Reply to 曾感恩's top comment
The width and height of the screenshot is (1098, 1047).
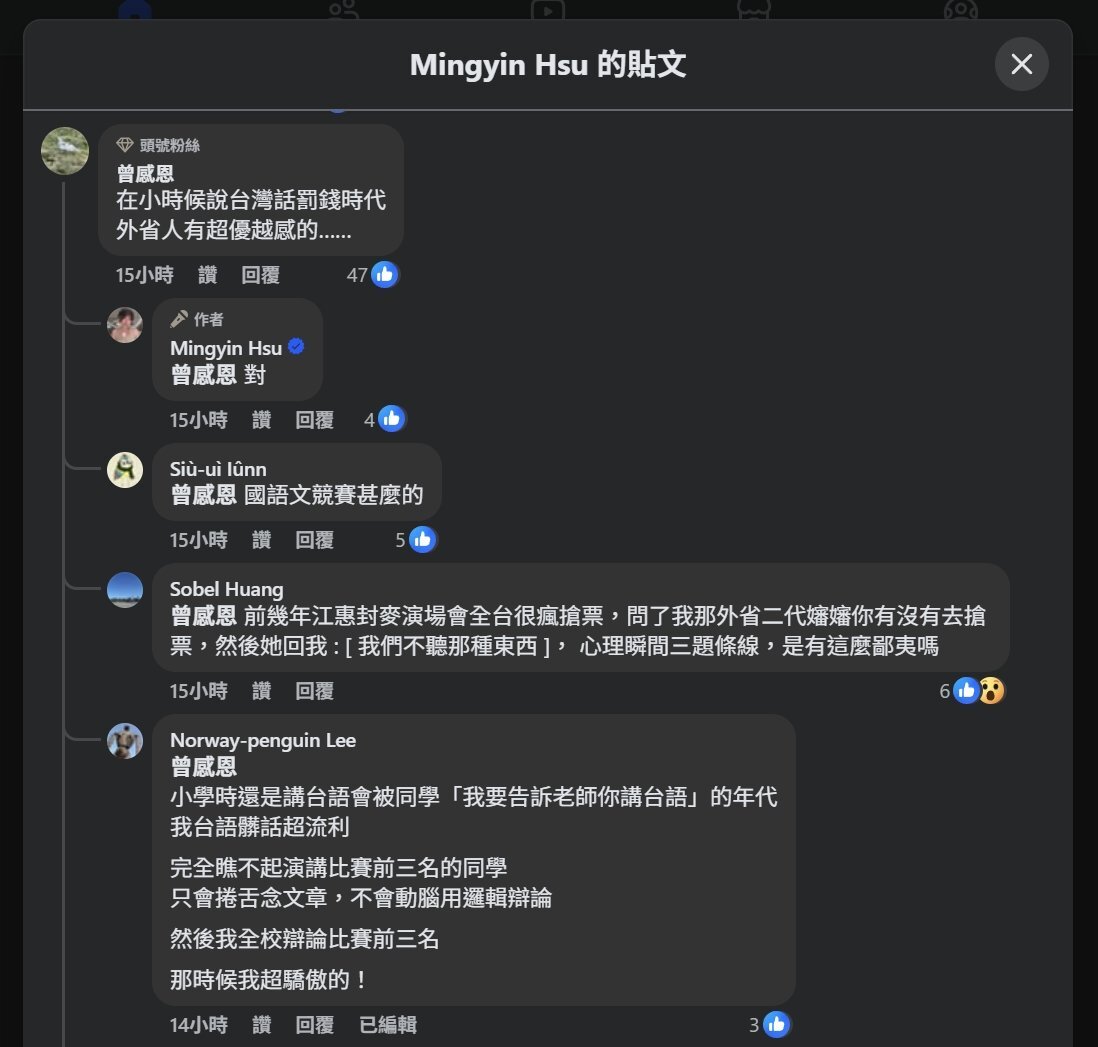coord(260,275)
